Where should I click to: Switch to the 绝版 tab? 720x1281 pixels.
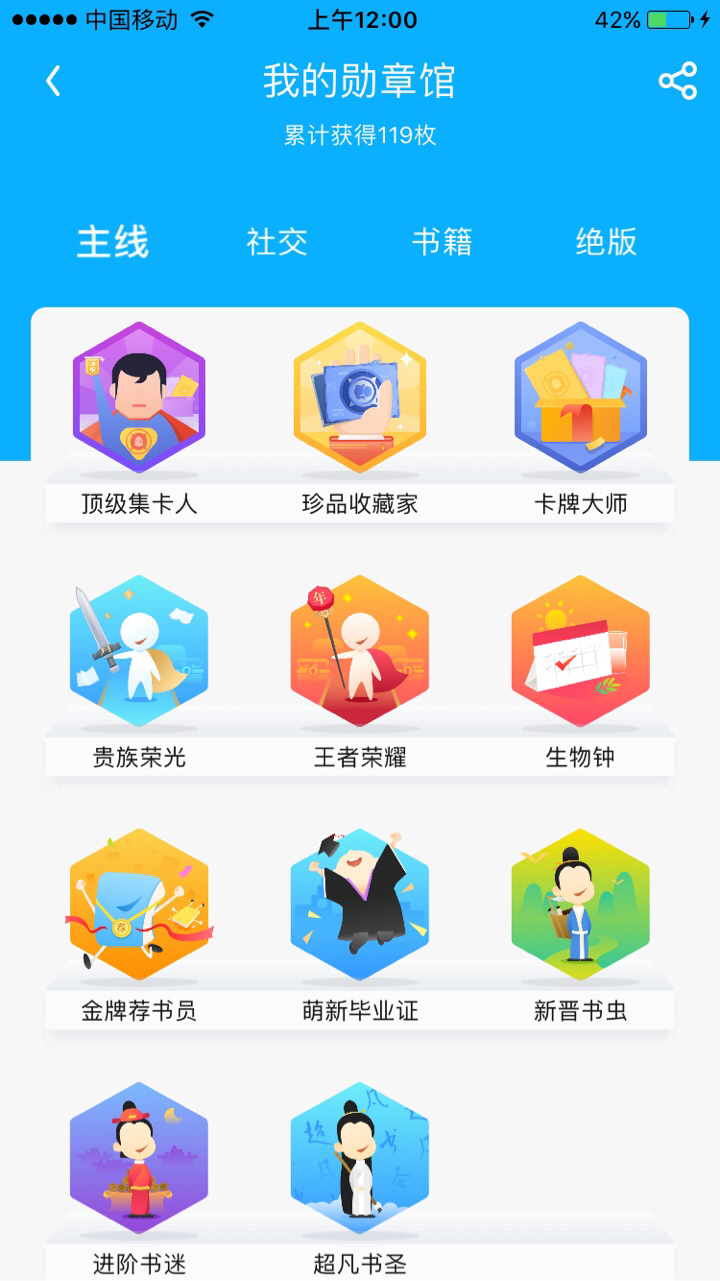click(x=606, y=242)
